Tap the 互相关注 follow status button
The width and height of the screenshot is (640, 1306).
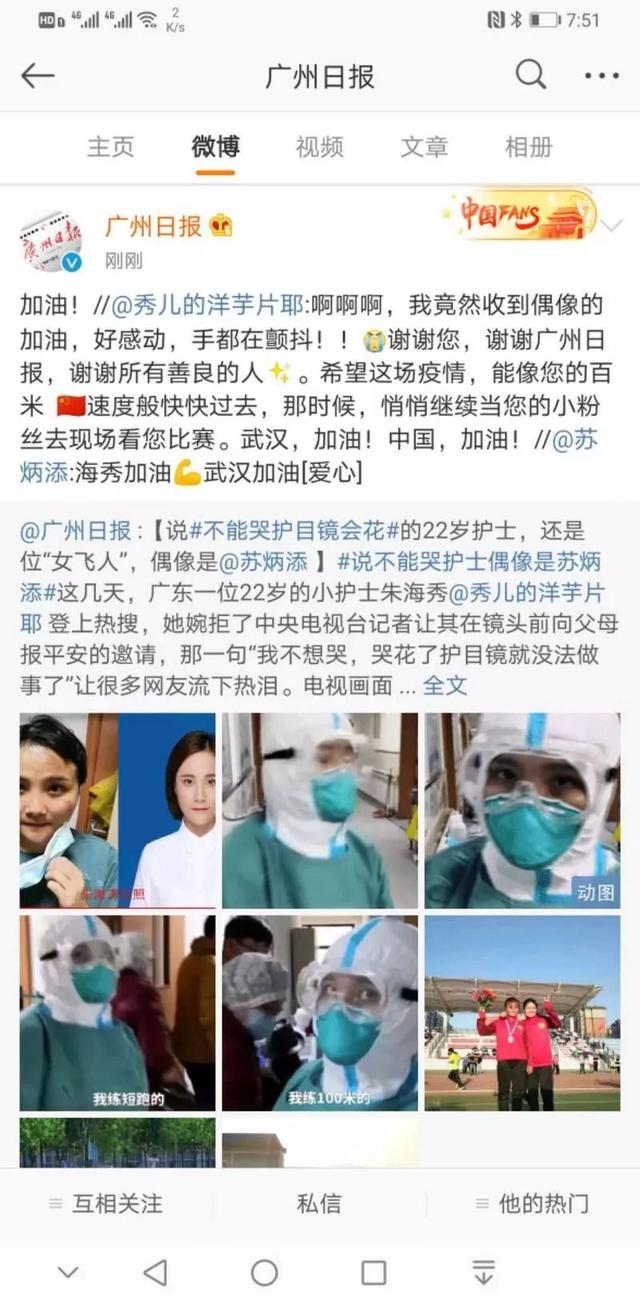click(106, 1204)
